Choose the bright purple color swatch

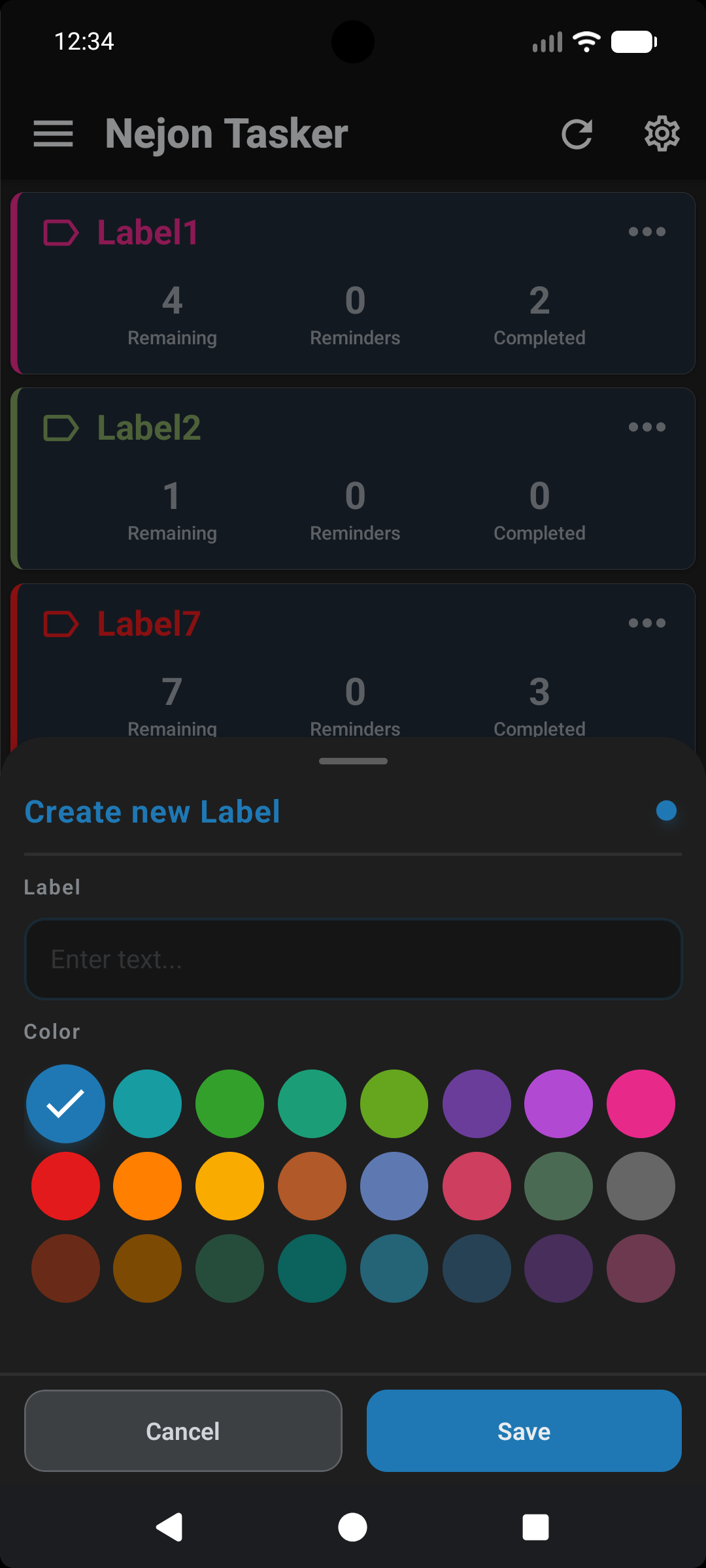[x=558, y=1103]
